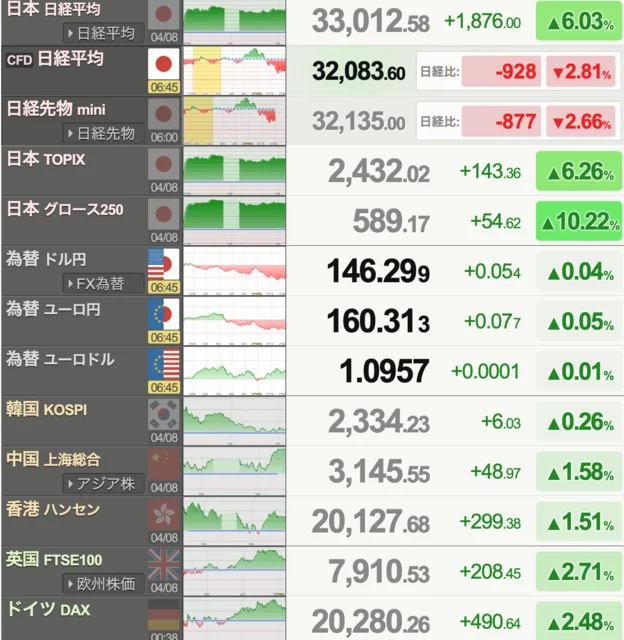View the 中国 上海総合 chart thumbnail
The height and width of the screenshot is (640, 624).
(x=234, y=470)
